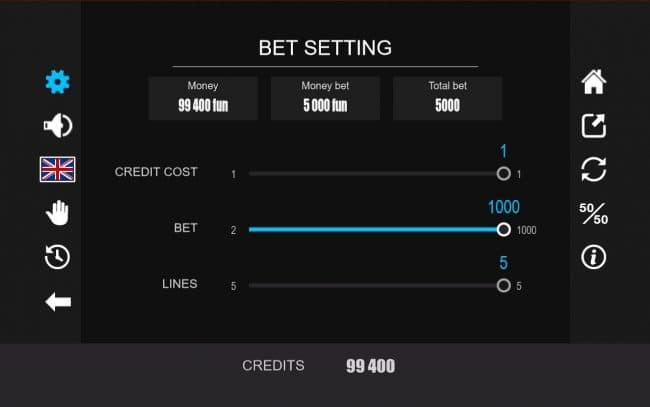The width and height of the screenshot is (650, 407).
Task: Tap the Lines slider track
Action: 375,285
